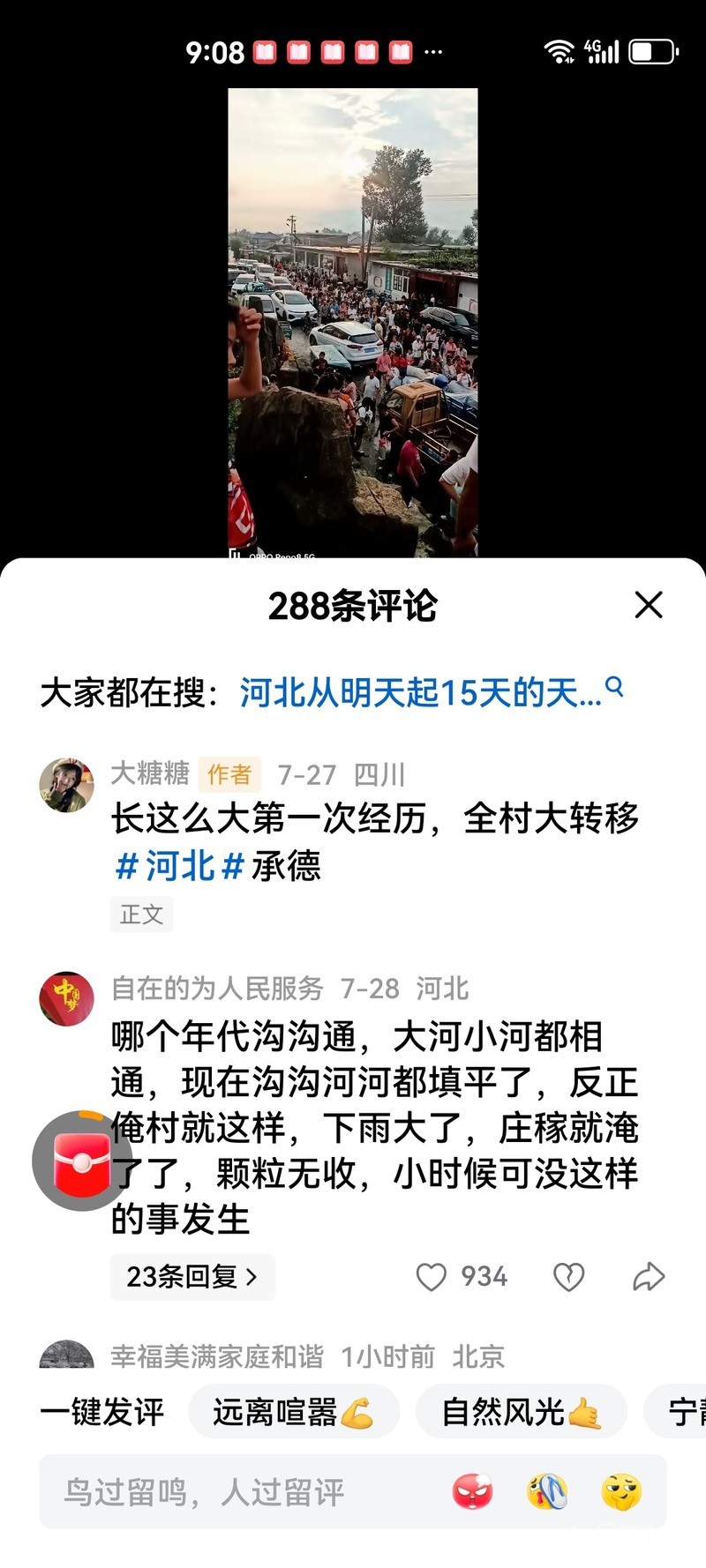Open the #河北 hashtag

[x=180, y=866]
